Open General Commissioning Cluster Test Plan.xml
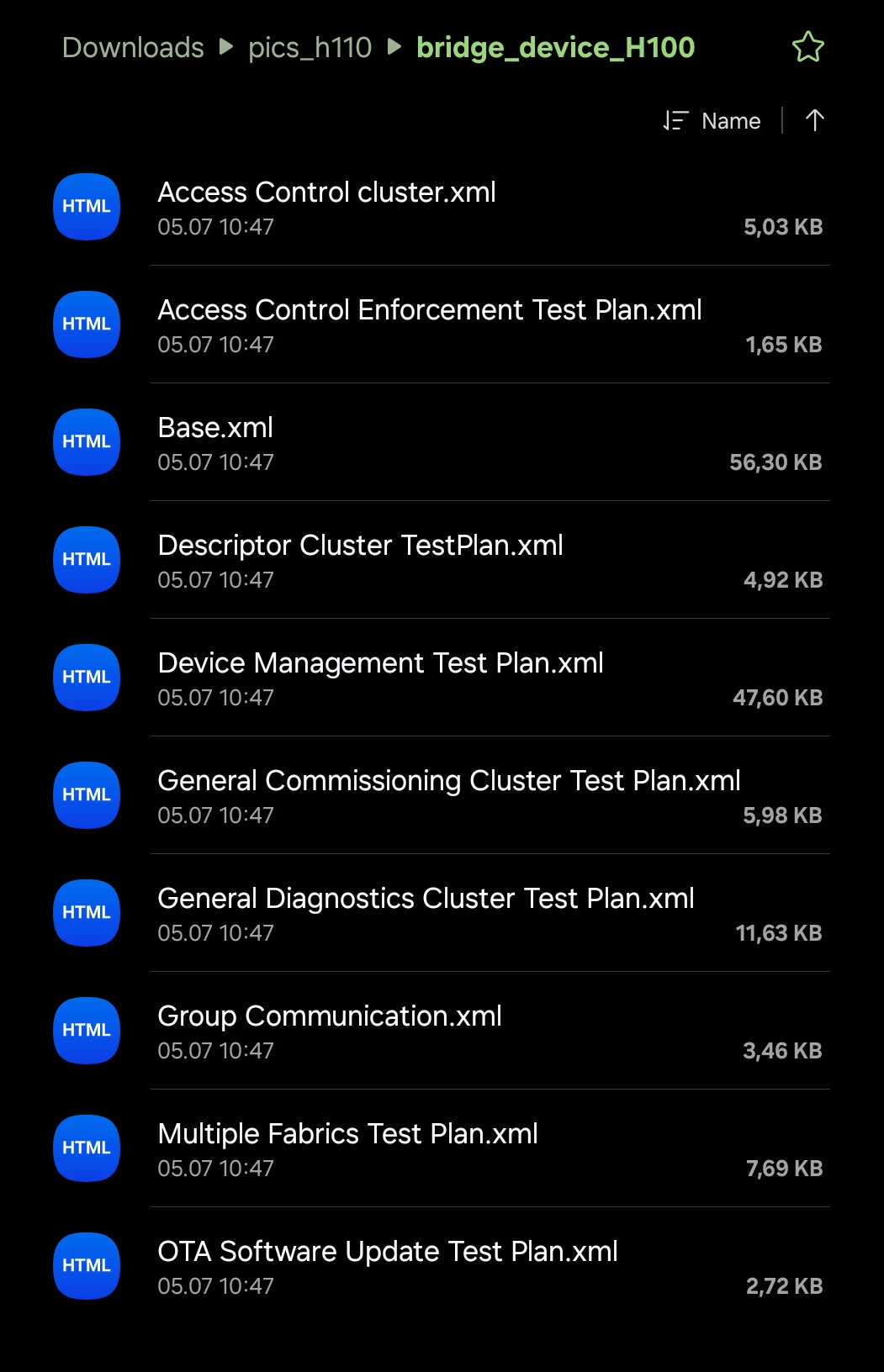 (x=448, y=781)
